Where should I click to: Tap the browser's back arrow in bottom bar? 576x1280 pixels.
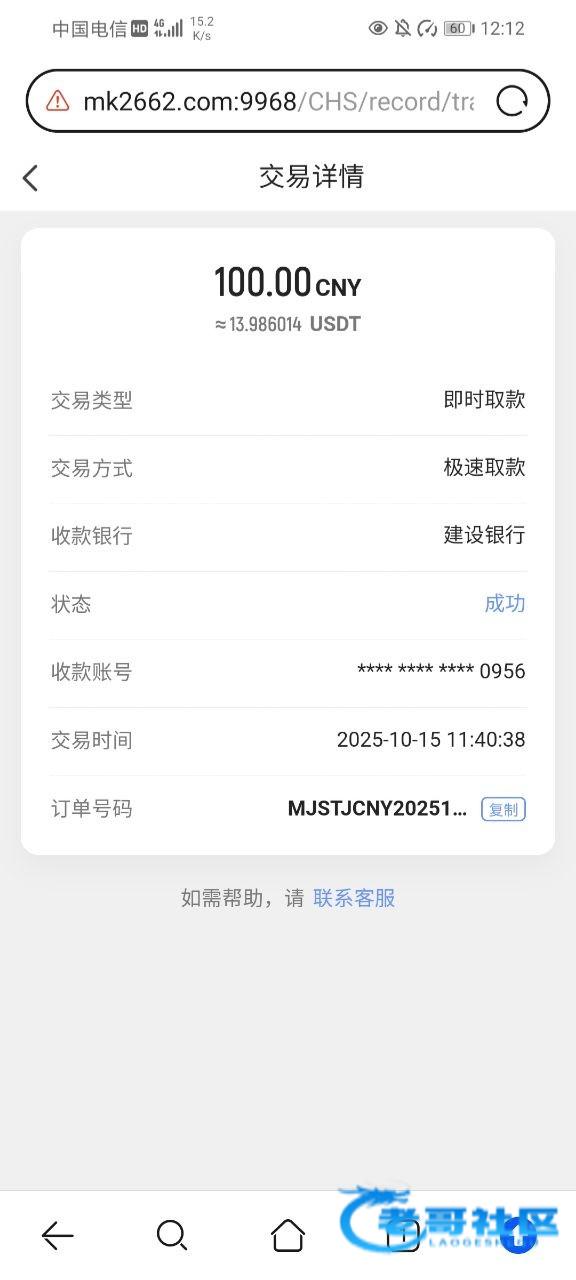pos(57,1236)
